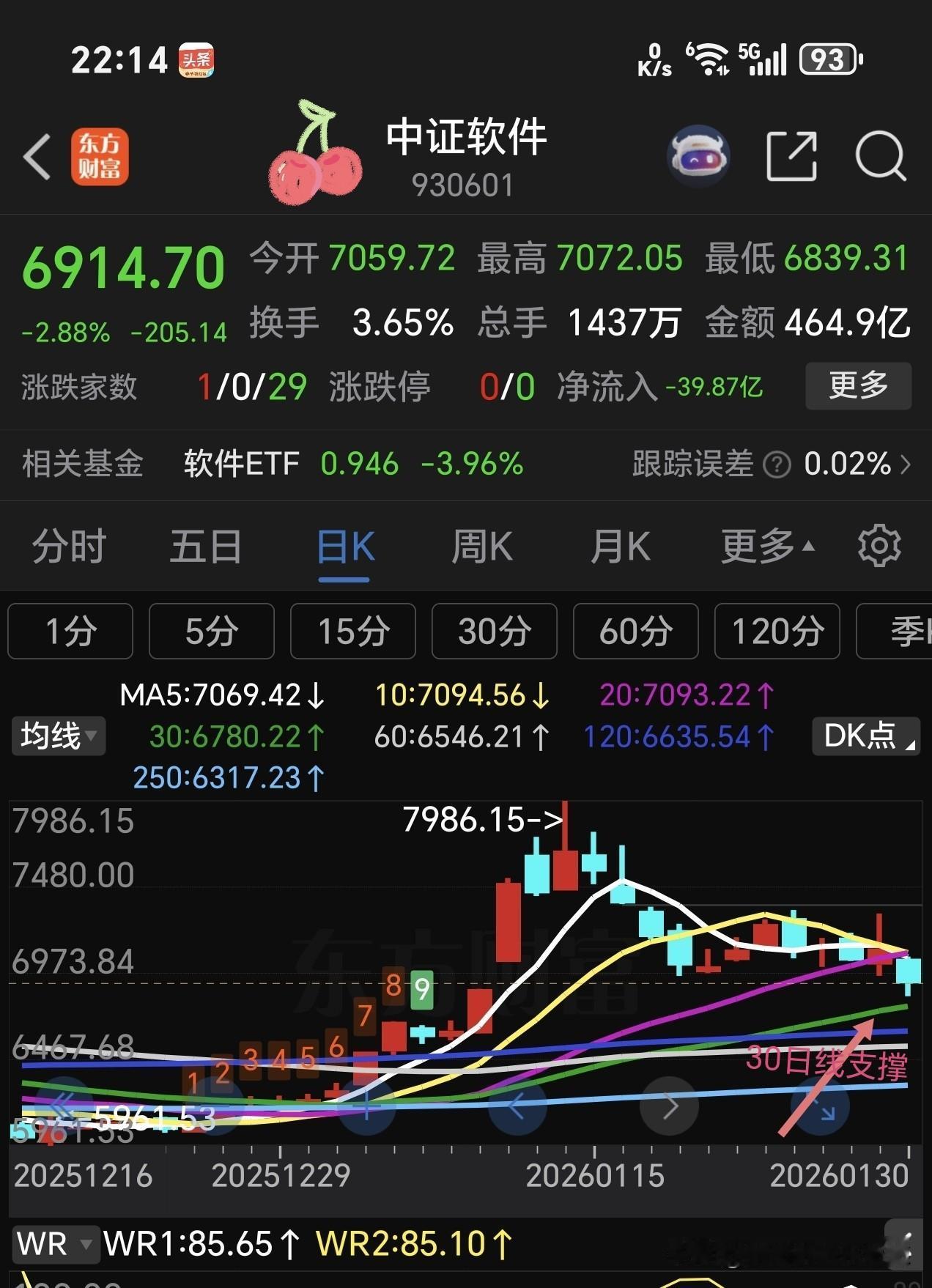Tap the 更多 button for more details

click(857, 386)
